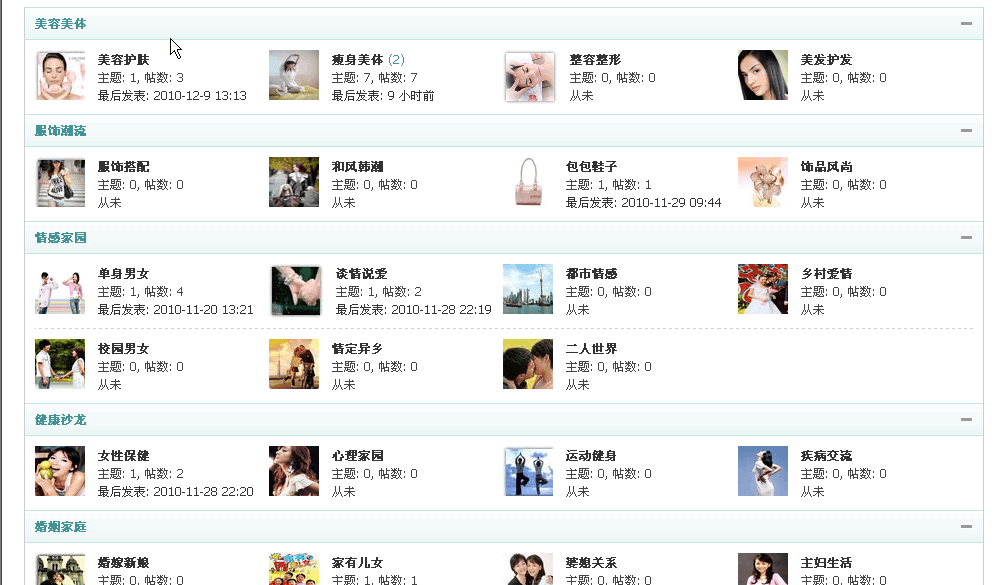Image resolution: width=1003 pixels, height=585 pixels.
Task: Open the 美容美体 category heading link
Action: 60,23
